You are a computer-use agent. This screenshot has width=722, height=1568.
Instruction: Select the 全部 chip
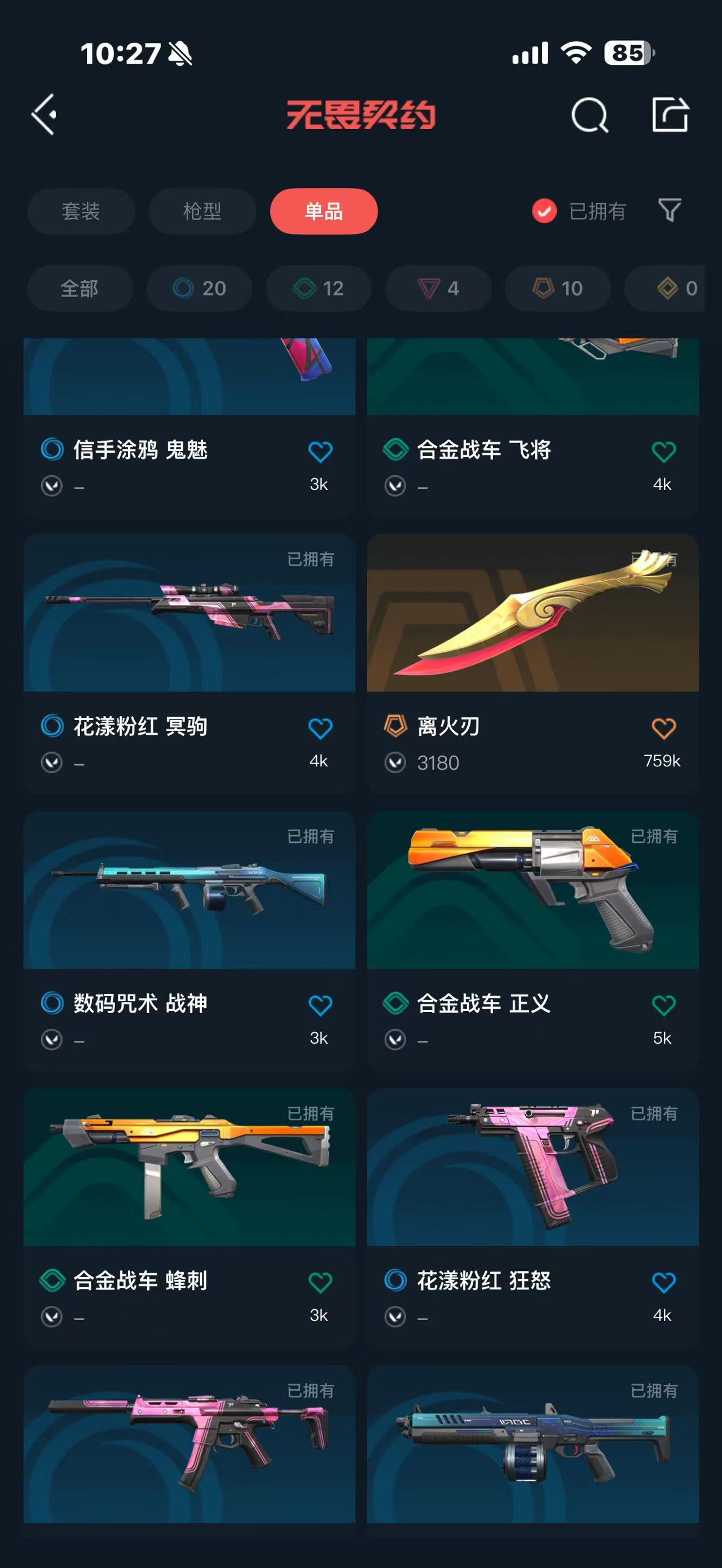coord(80,288)
